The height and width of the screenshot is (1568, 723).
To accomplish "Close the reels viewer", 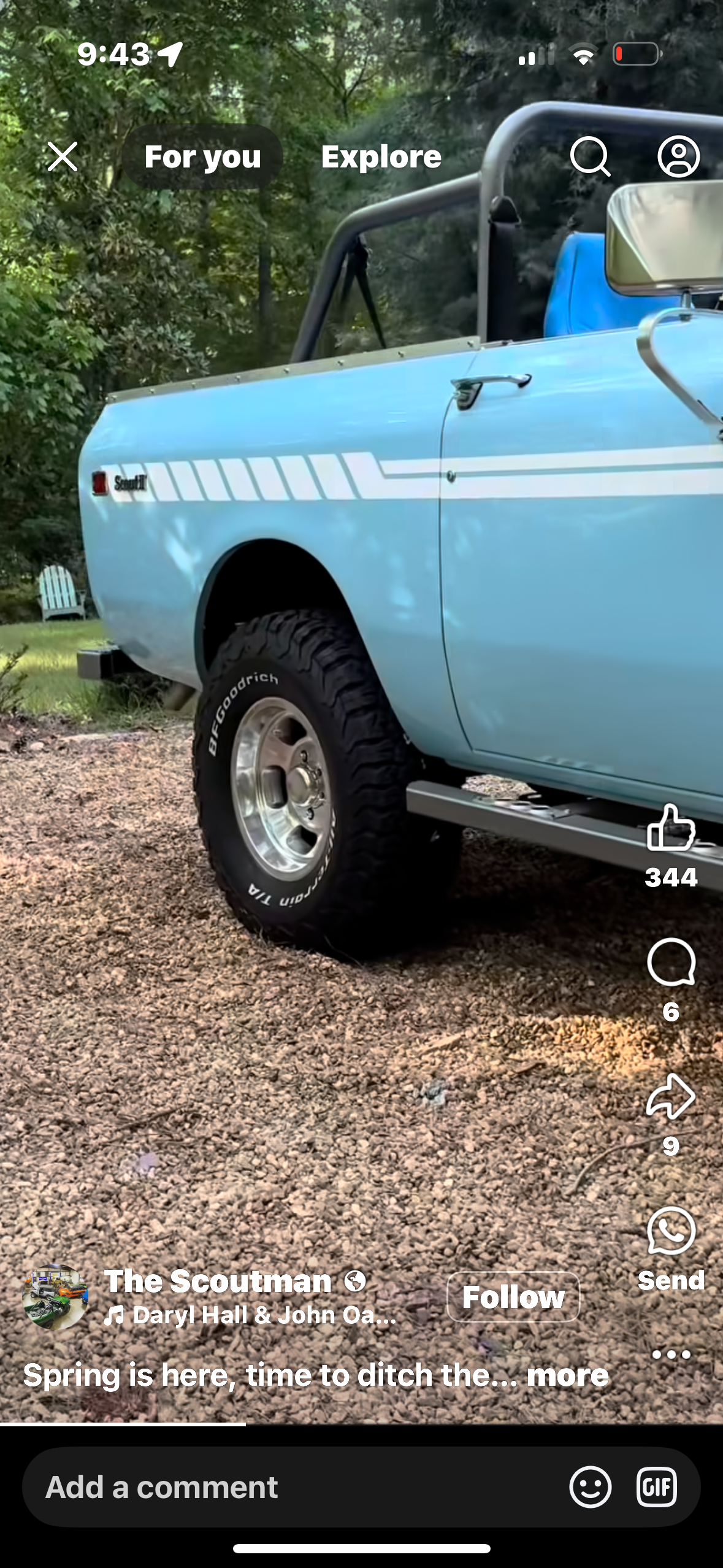I will 63,156.
